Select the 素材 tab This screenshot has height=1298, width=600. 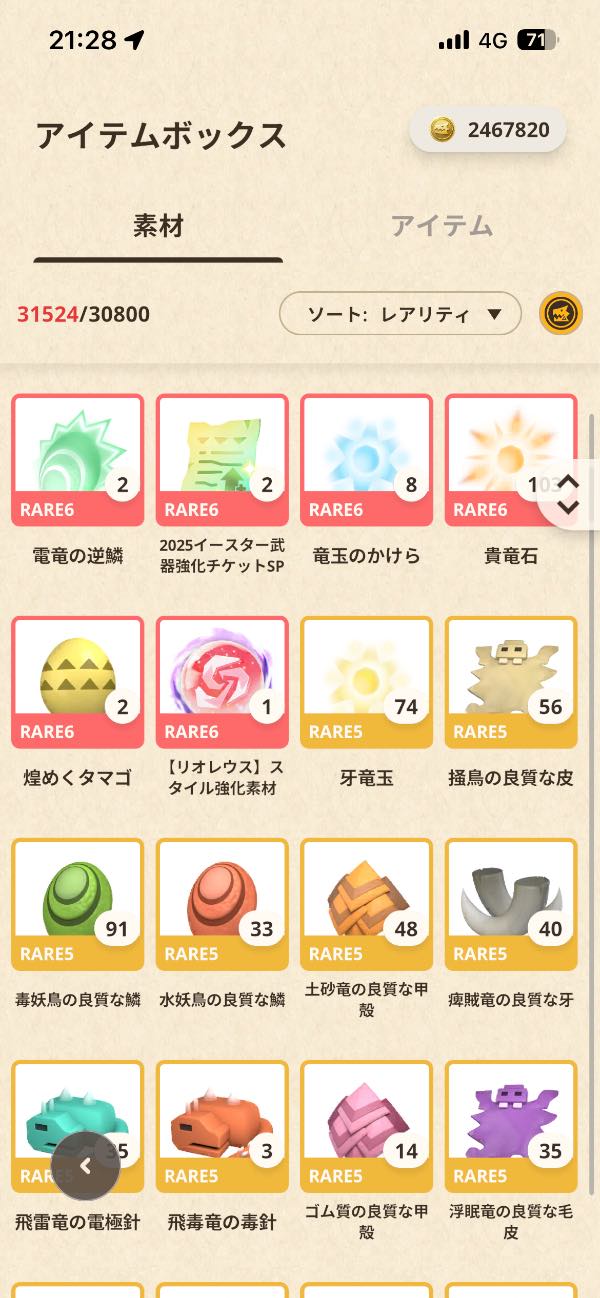click(158, 226)
